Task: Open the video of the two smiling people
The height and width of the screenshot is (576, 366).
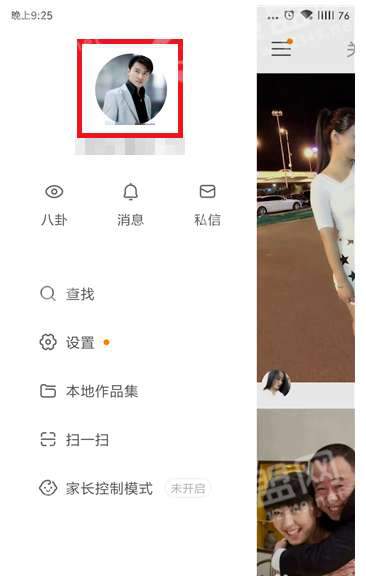Action: tap(306, 492)
